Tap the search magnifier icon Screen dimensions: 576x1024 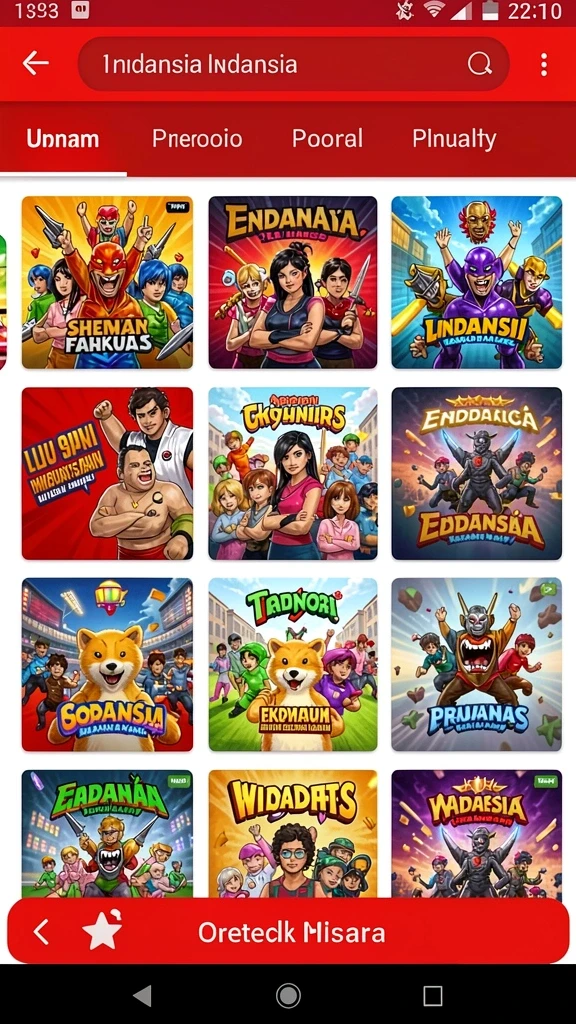(x=479, y=64)
